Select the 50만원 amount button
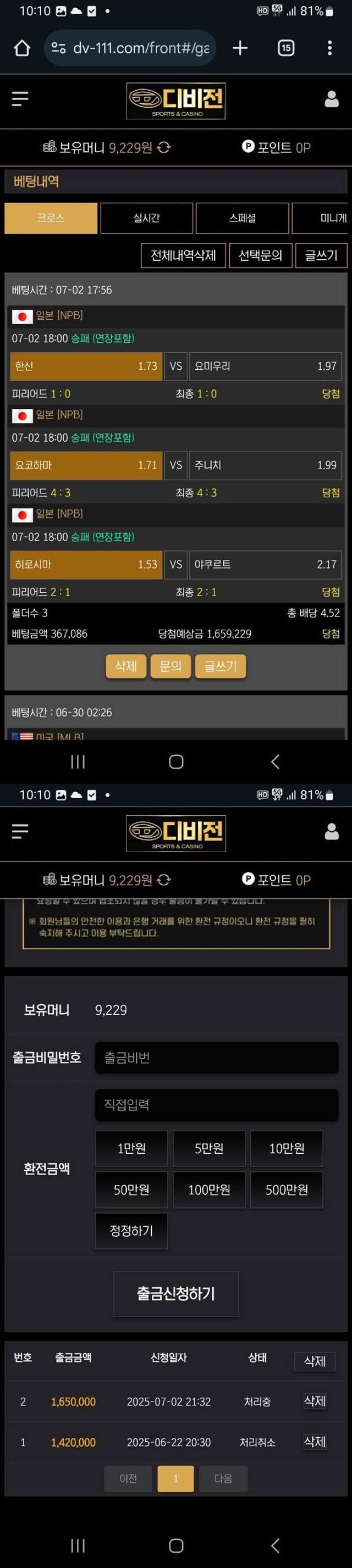Viewport: 352px width, 1568px height. [x=131, y=1189]
